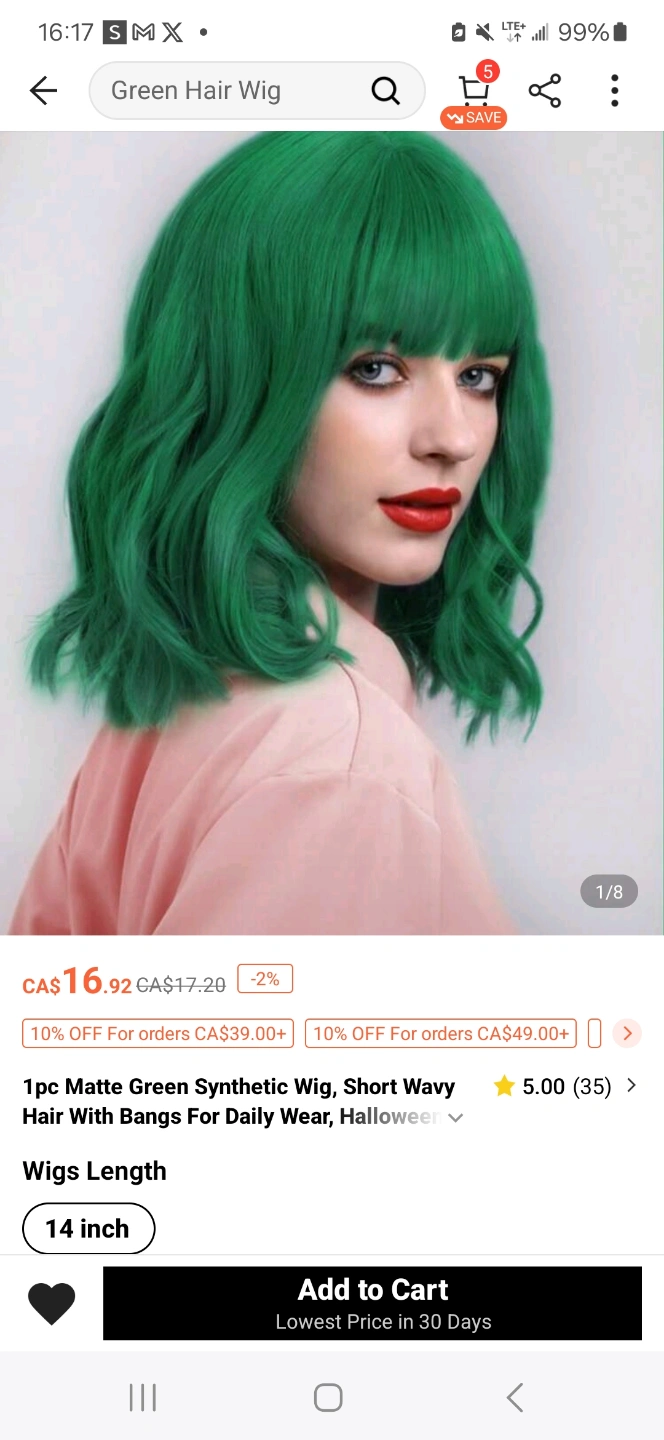The height and width of the screenshot is (1440, 664).
Task: Add to Cart
Action: [x=372, y=1303]
